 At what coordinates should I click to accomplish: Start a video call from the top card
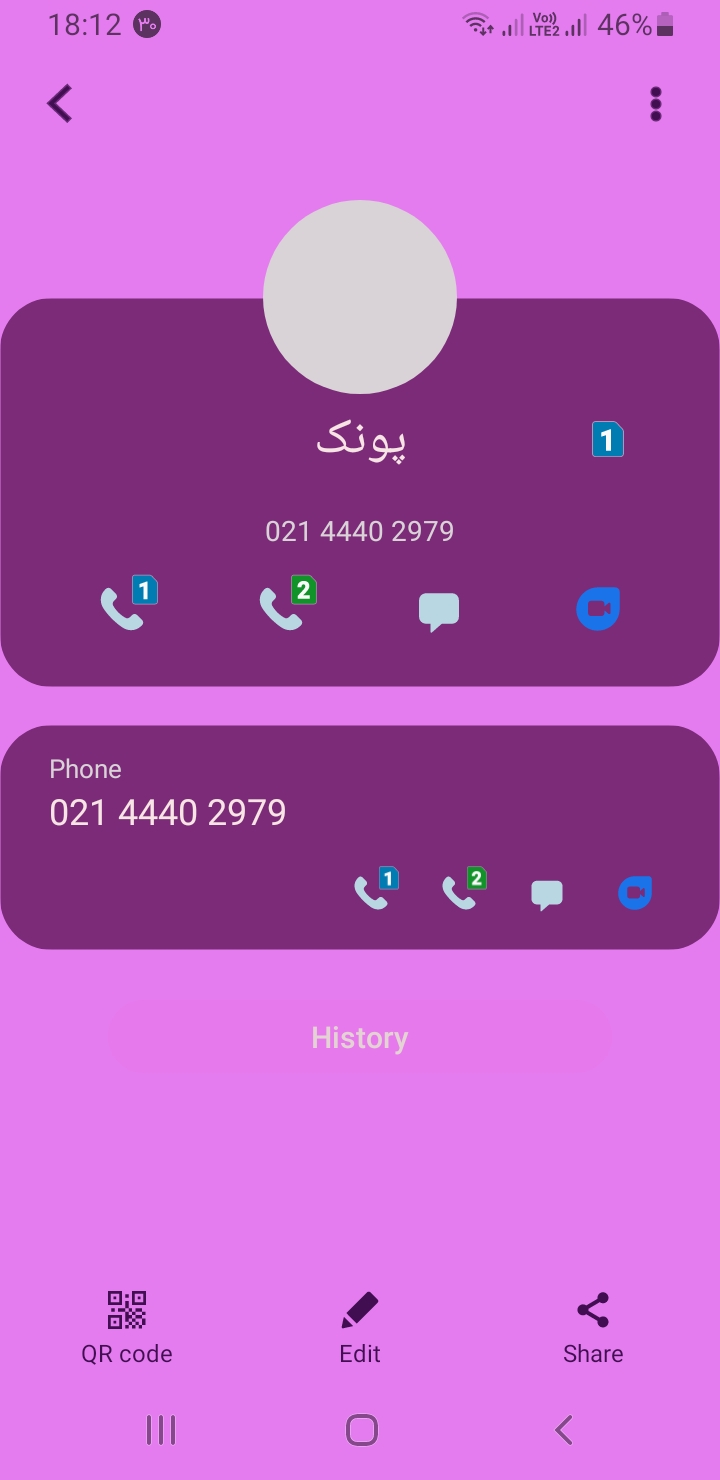[x=598, y=608]
